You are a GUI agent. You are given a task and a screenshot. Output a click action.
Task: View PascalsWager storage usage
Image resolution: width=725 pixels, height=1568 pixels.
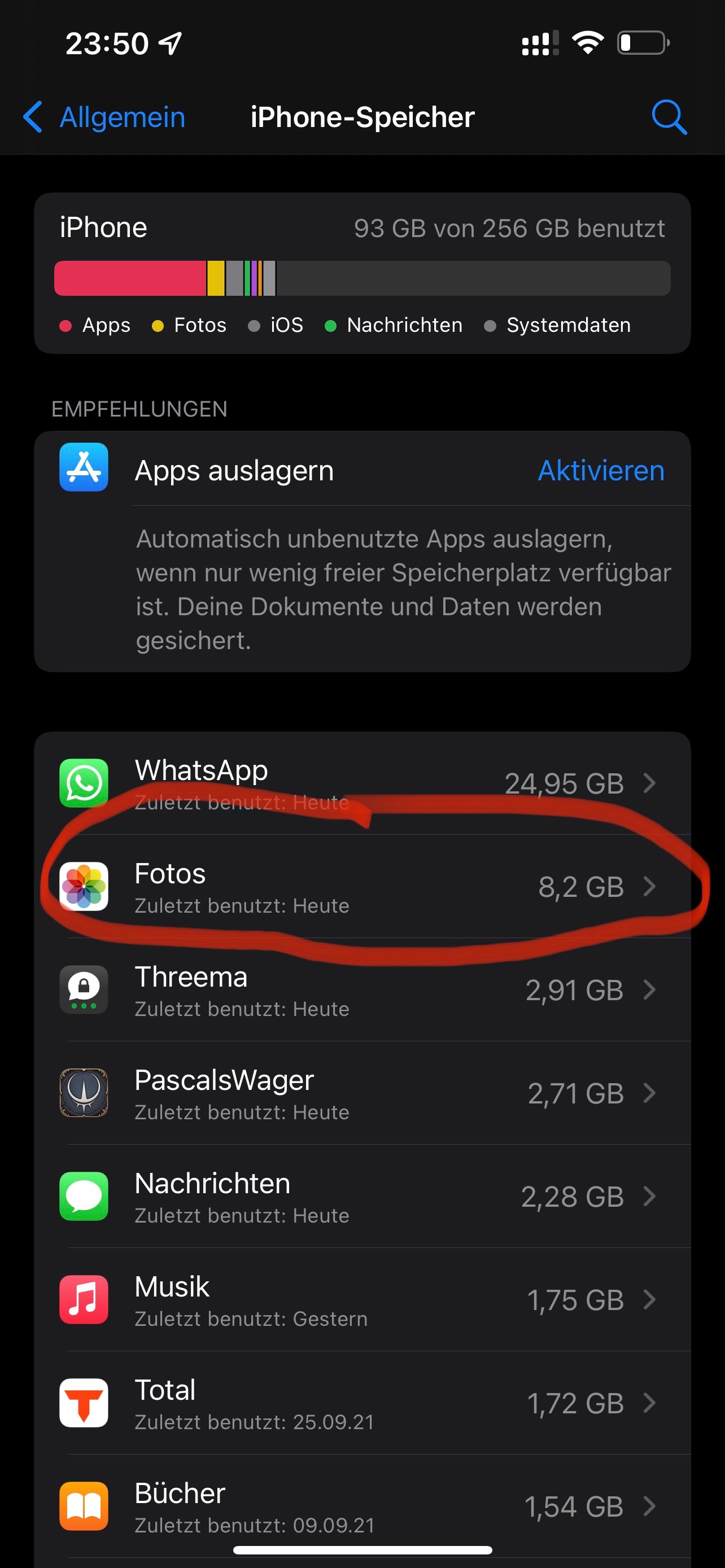[x=362, y=1093]
